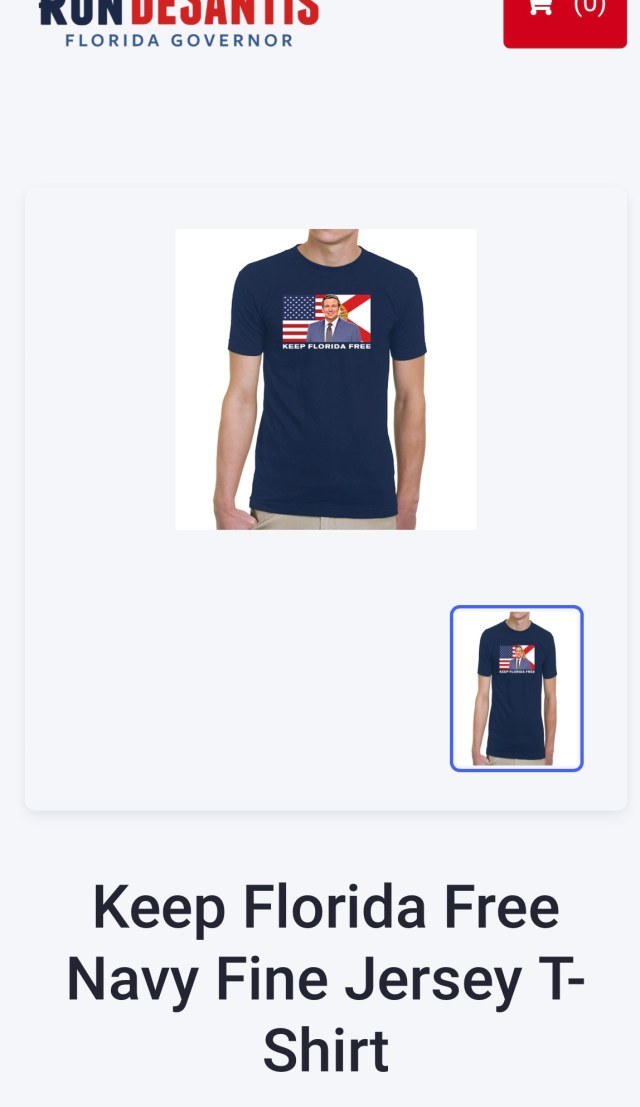Image resolution: width=640 pixels, height=1107 pixels.
Task: Go to the store homepage via the header logo
Action: click(x=178, y=22)
